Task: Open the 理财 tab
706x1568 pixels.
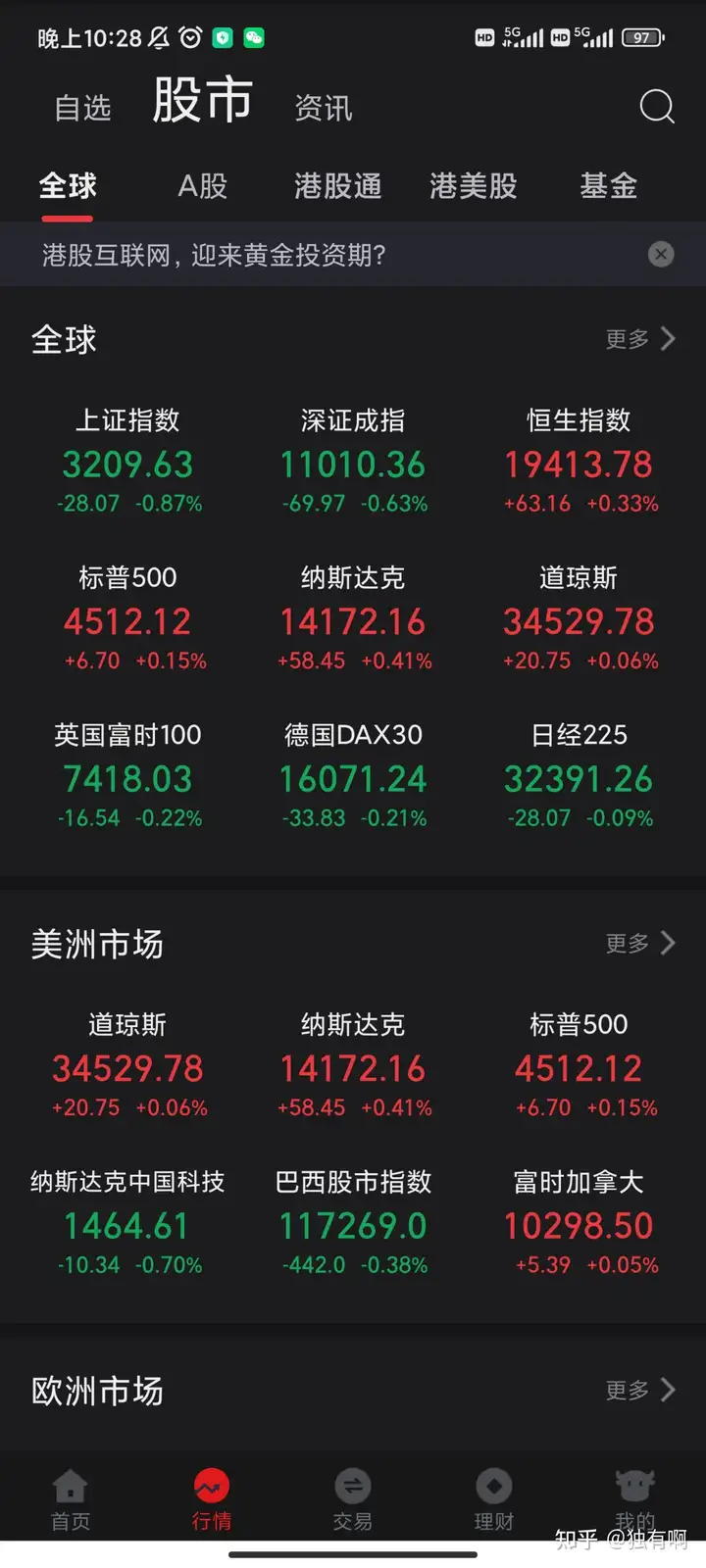Action: pos(494,1499)
